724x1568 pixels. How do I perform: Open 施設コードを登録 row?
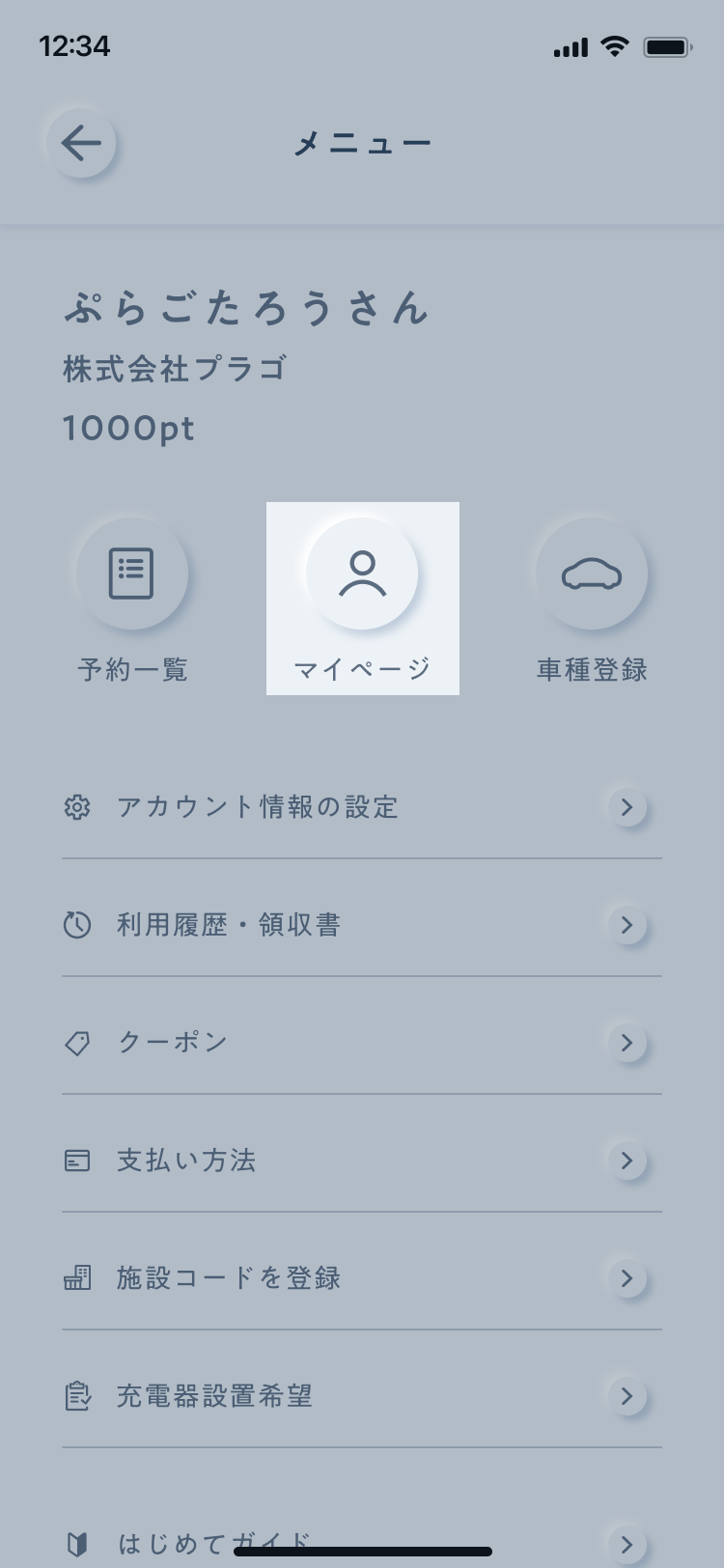click(x=362, y=1278)
